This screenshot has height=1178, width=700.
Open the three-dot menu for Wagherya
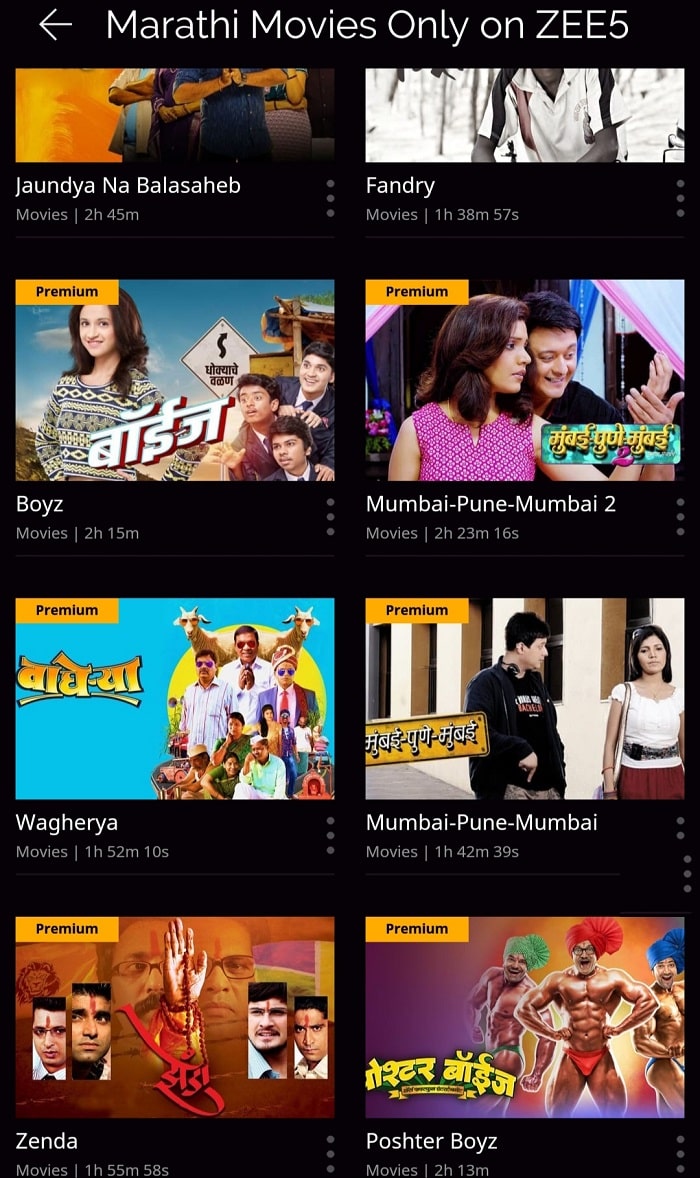point(331,835)
